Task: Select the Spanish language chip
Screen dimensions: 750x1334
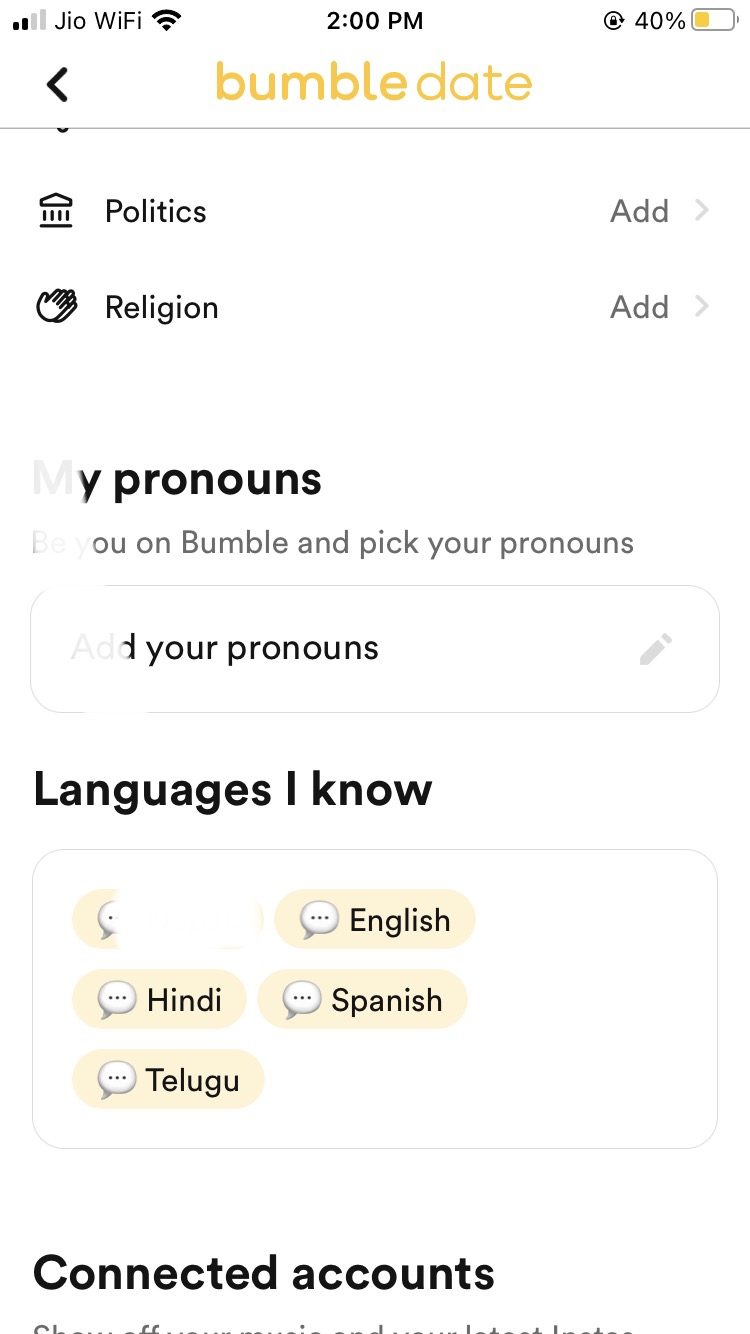Action: pos(362,1000)
